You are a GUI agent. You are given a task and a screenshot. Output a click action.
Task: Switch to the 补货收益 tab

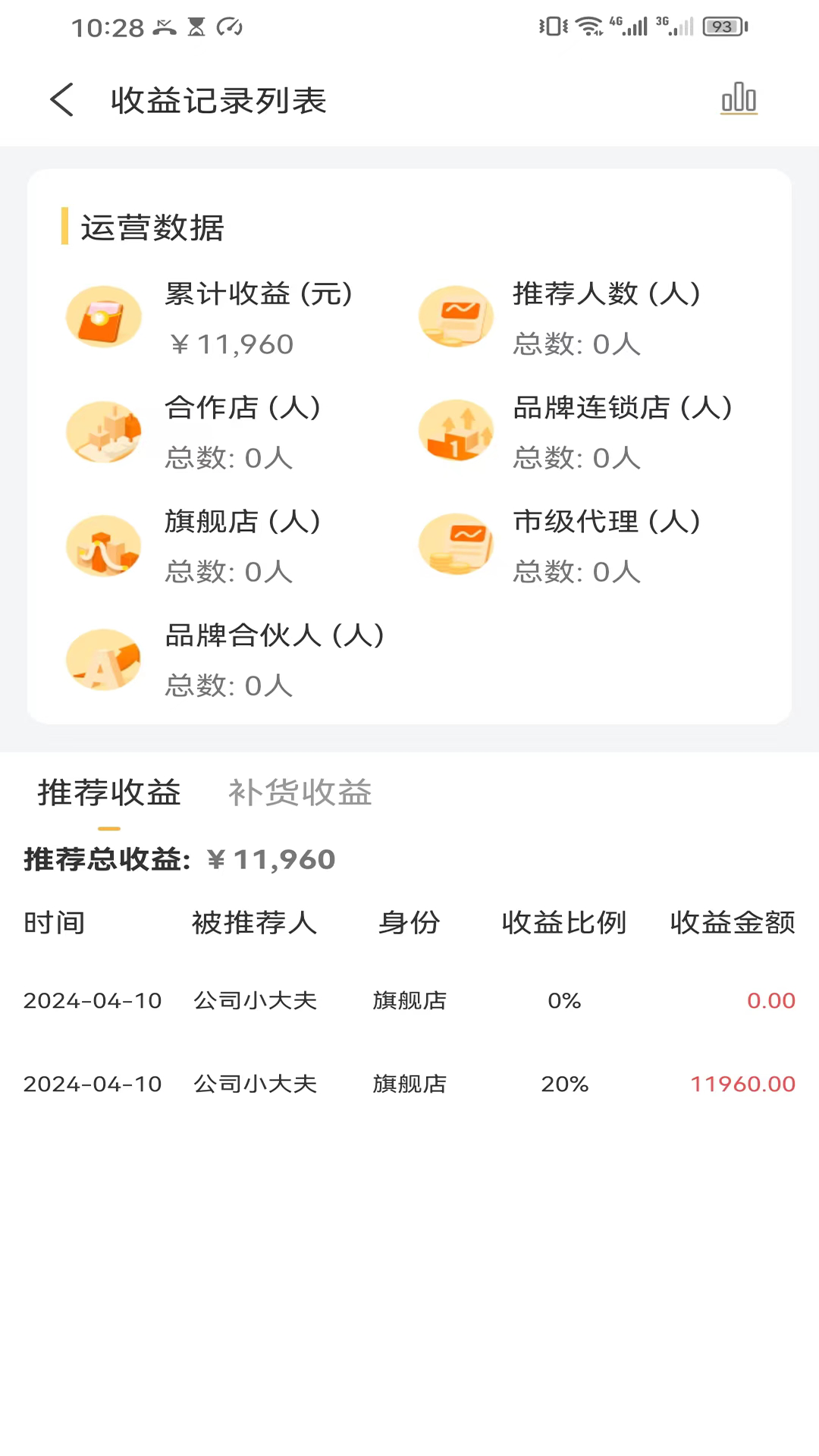coord(300,793)
